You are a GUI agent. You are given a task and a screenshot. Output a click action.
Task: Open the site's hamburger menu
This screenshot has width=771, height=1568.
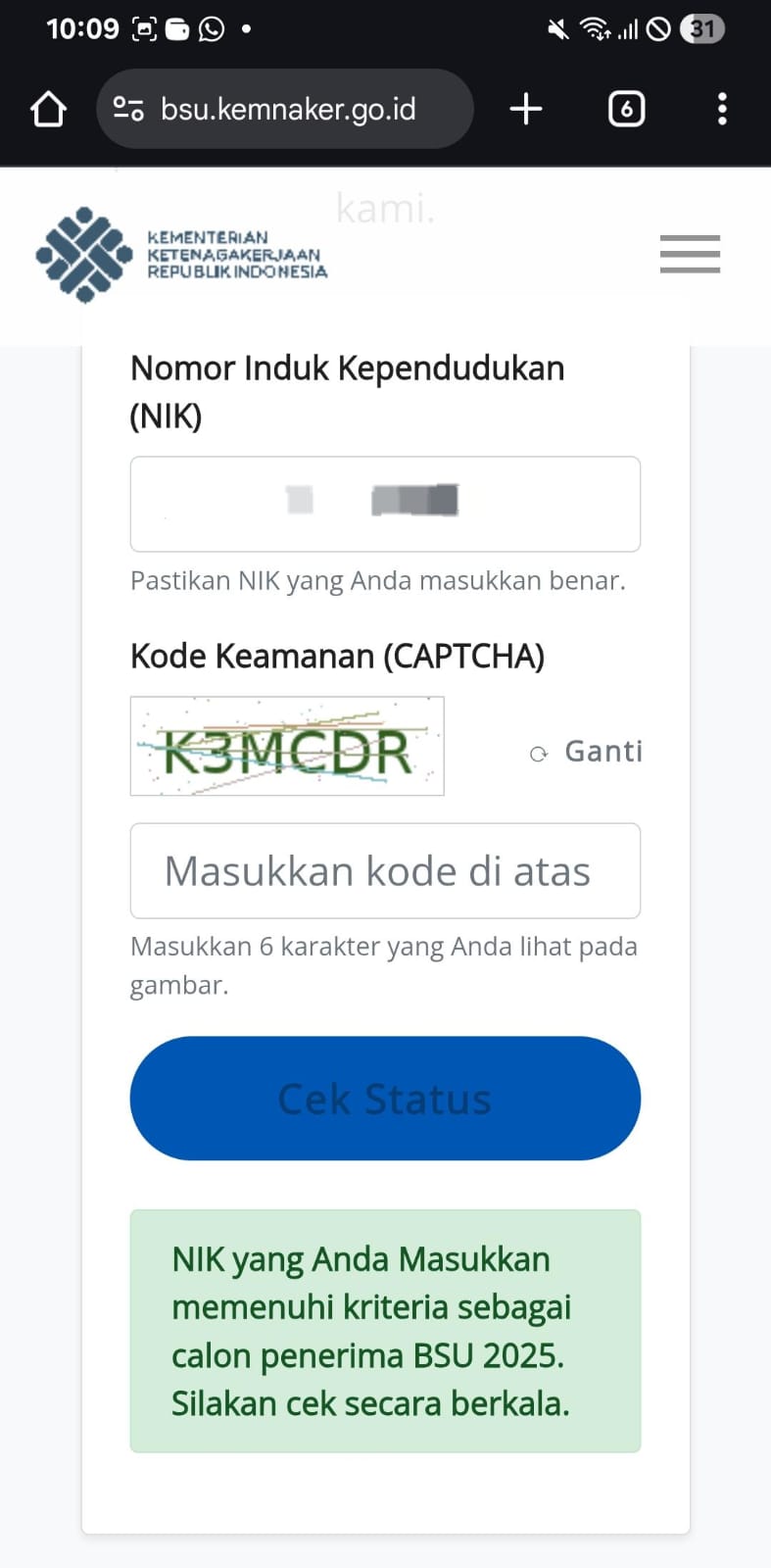pyautogui.click(x=690, y=254)
